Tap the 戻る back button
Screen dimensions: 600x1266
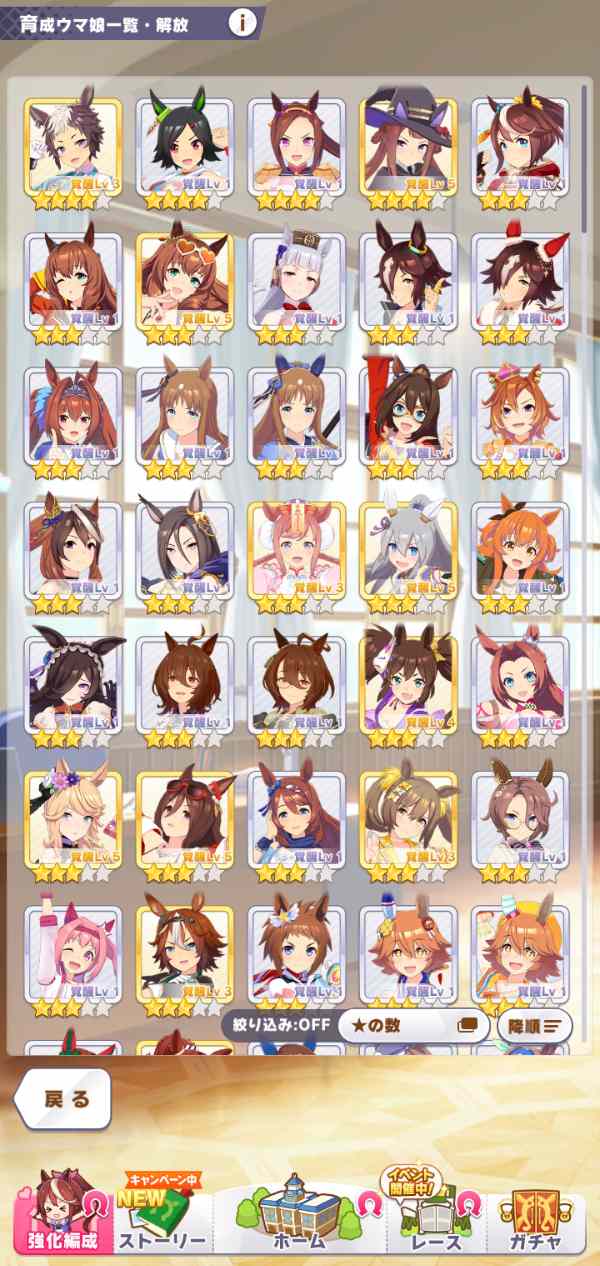click(x=63, y=1099)
